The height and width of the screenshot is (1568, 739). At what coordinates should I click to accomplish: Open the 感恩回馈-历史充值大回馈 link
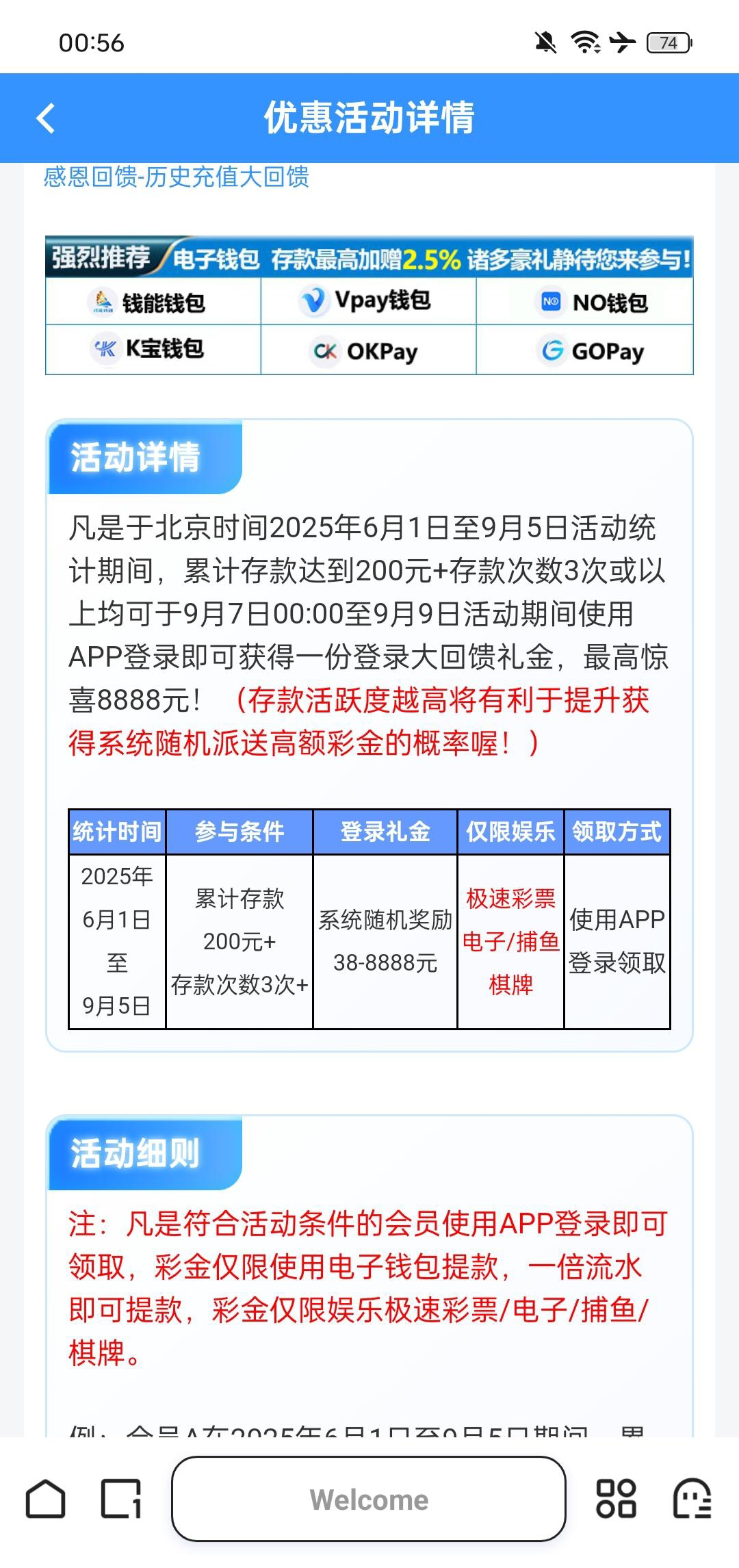pyautogui.click(x=176, y=177)
